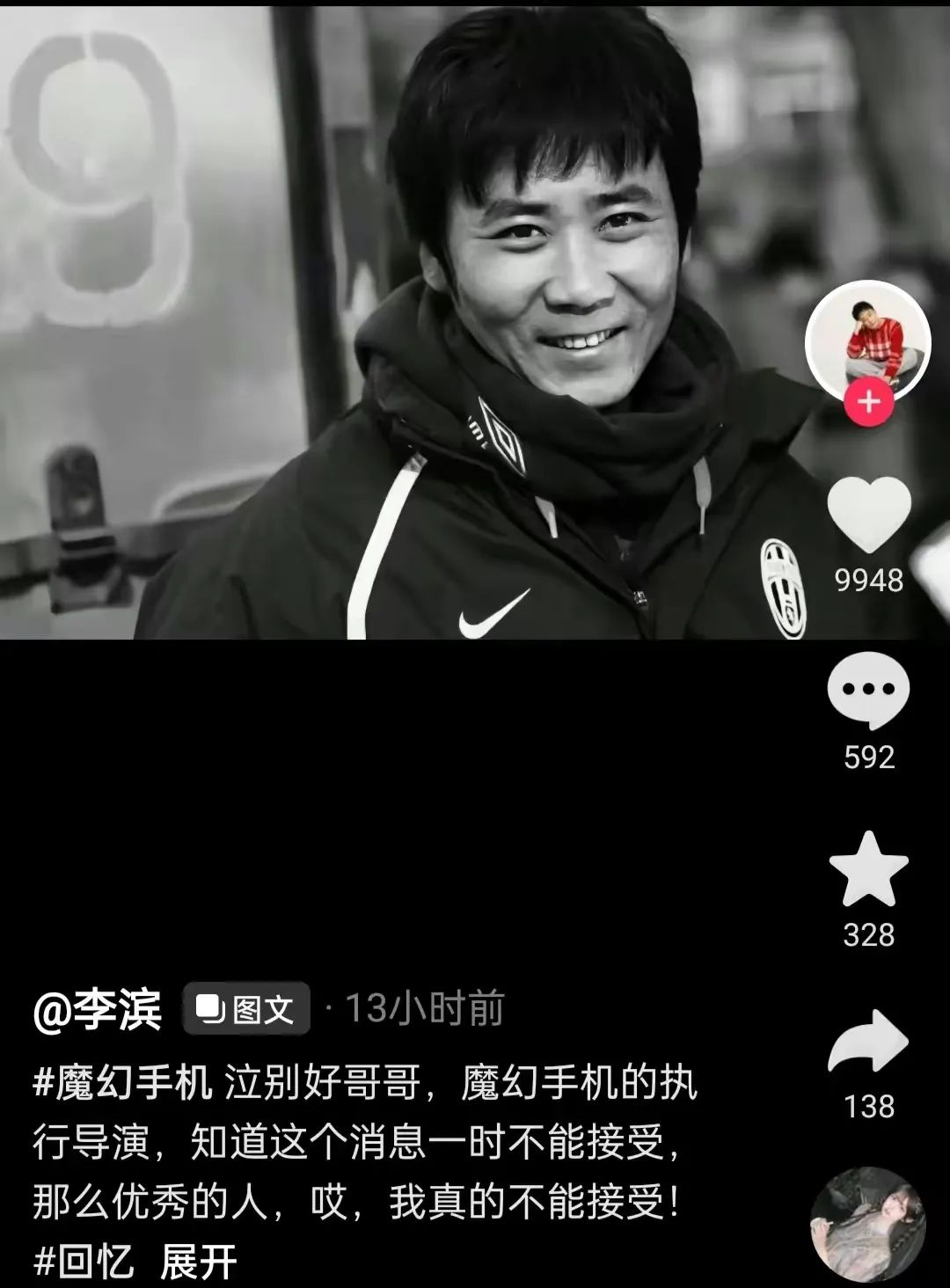Open the round music disc thumbnail
Image resolution: width=950 pixels, height=1288 pixels.
click(866, 1225)
